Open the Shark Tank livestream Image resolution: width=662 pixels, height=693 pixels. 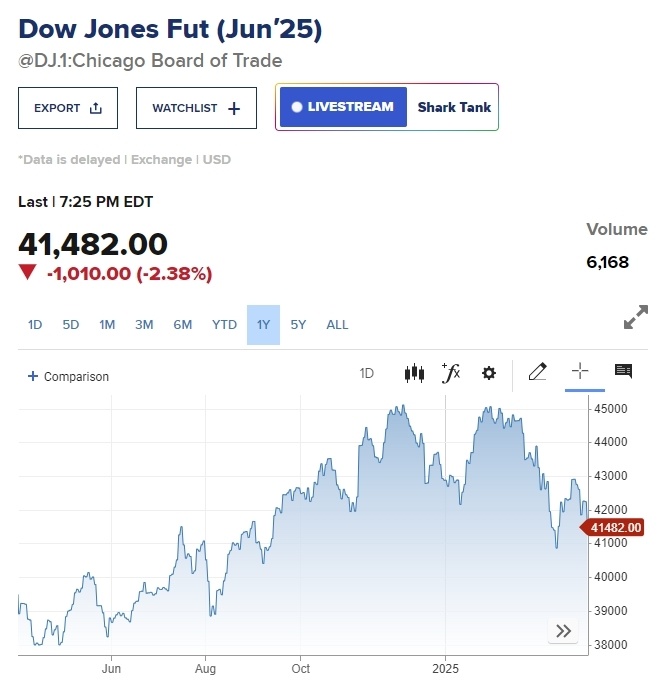tap(453, 107)
